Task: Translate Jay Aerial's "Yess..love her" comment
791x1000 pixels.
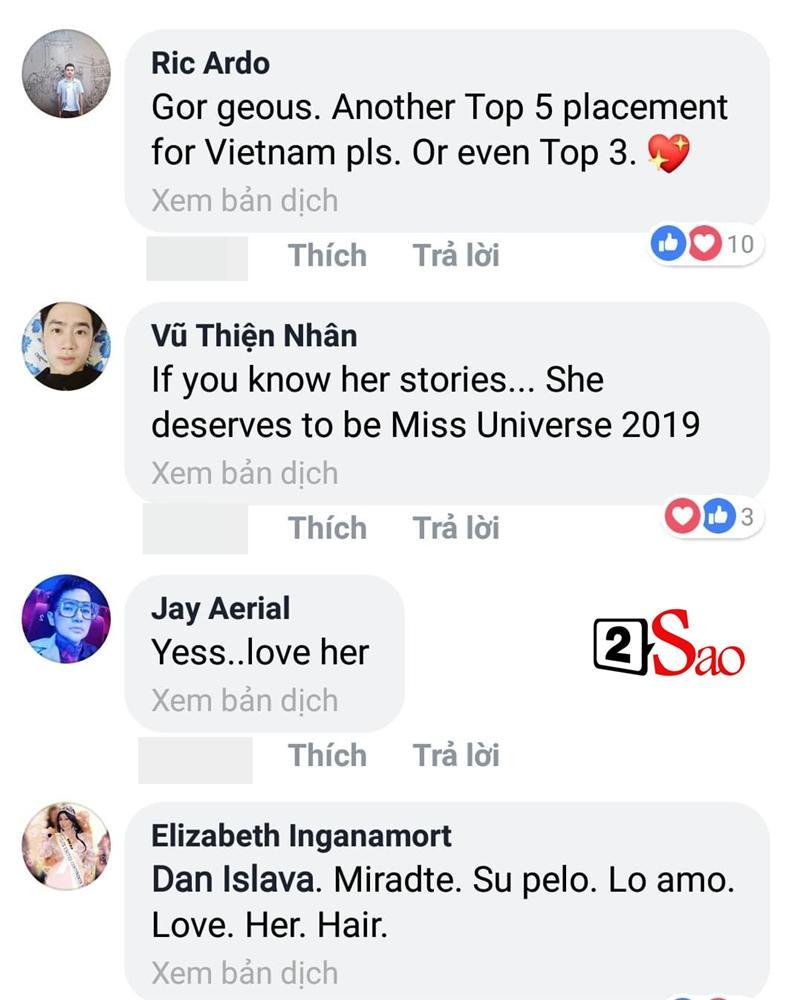Action: click(x=244, y=700)
